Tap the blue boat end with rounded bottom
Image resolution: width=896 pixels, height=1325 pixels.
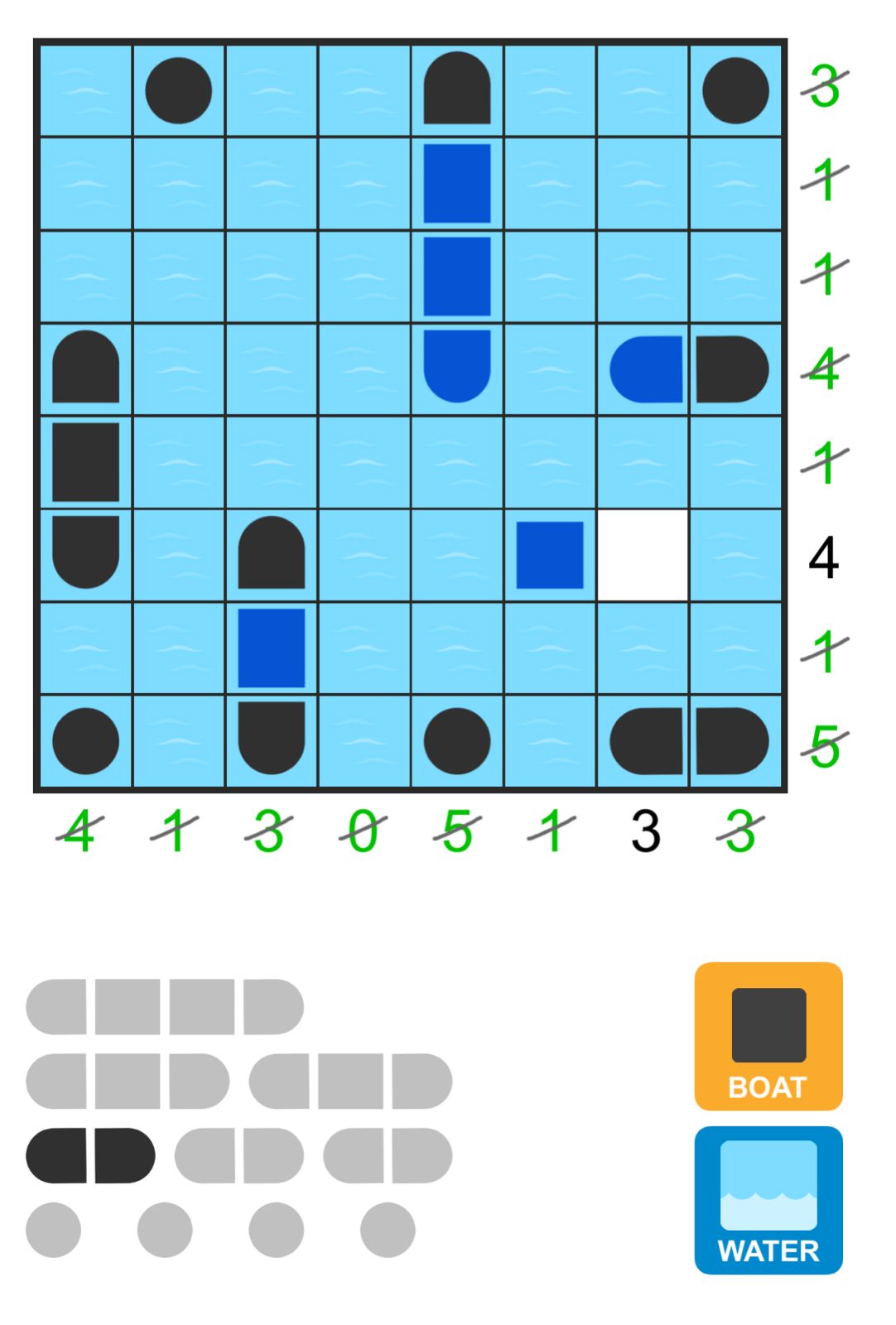[457, 367]
